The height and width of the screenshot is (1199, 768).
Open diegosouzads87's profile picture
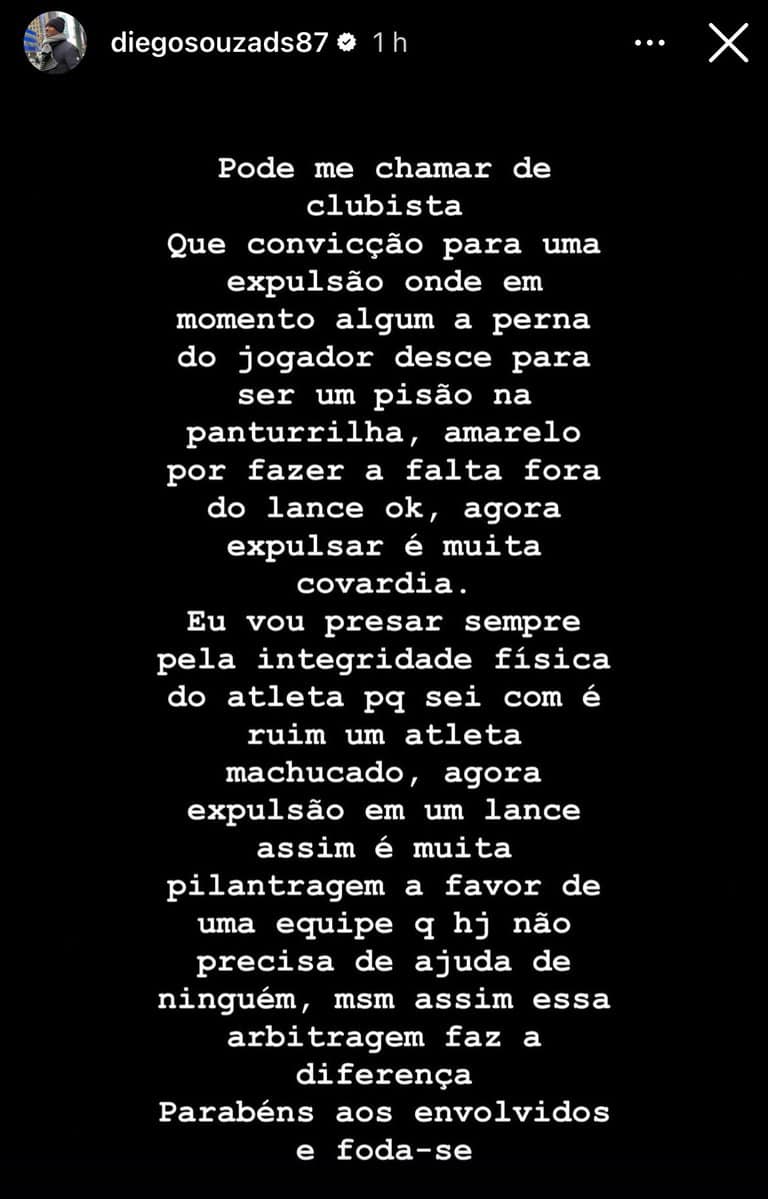point(53,43)
